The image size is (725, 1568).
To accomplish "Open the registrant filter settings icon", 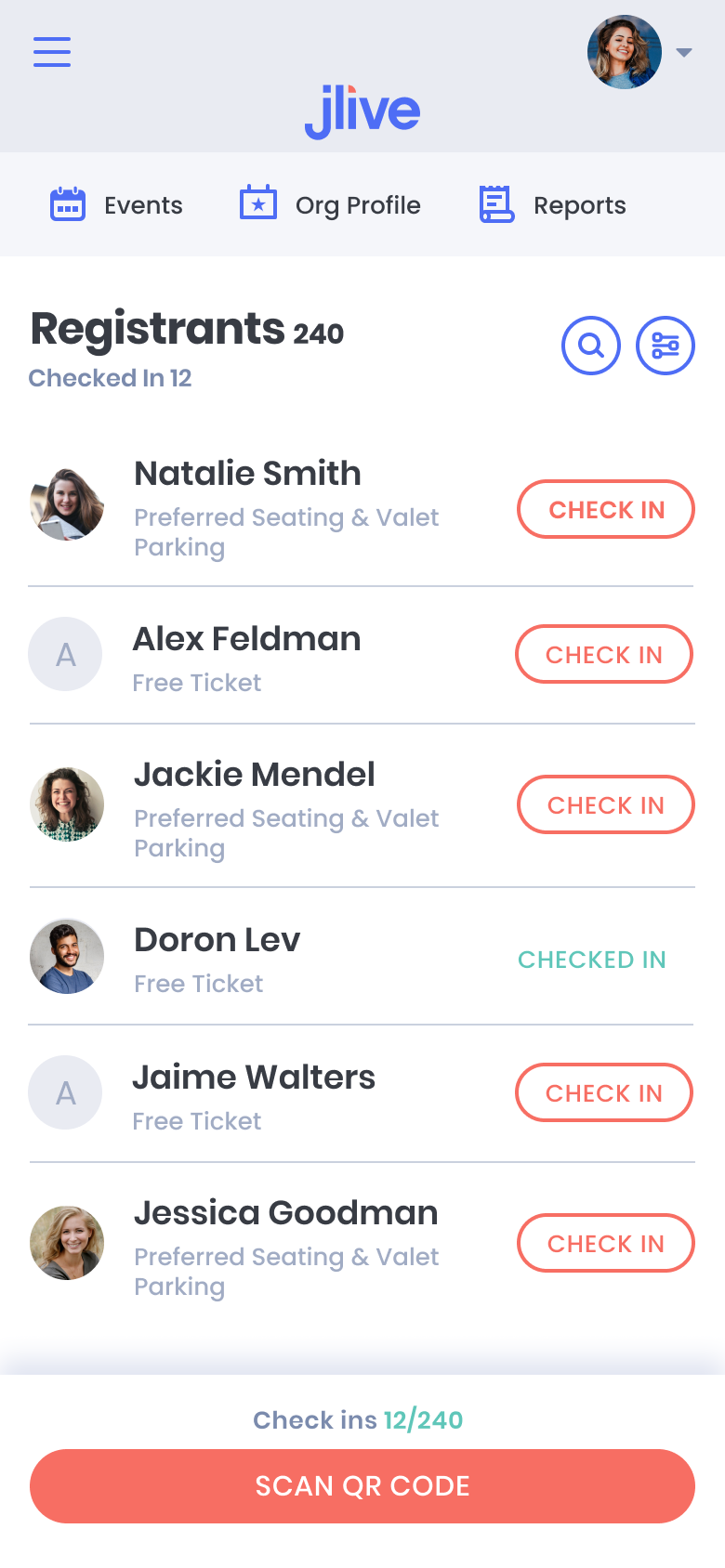I will (666, 345).
